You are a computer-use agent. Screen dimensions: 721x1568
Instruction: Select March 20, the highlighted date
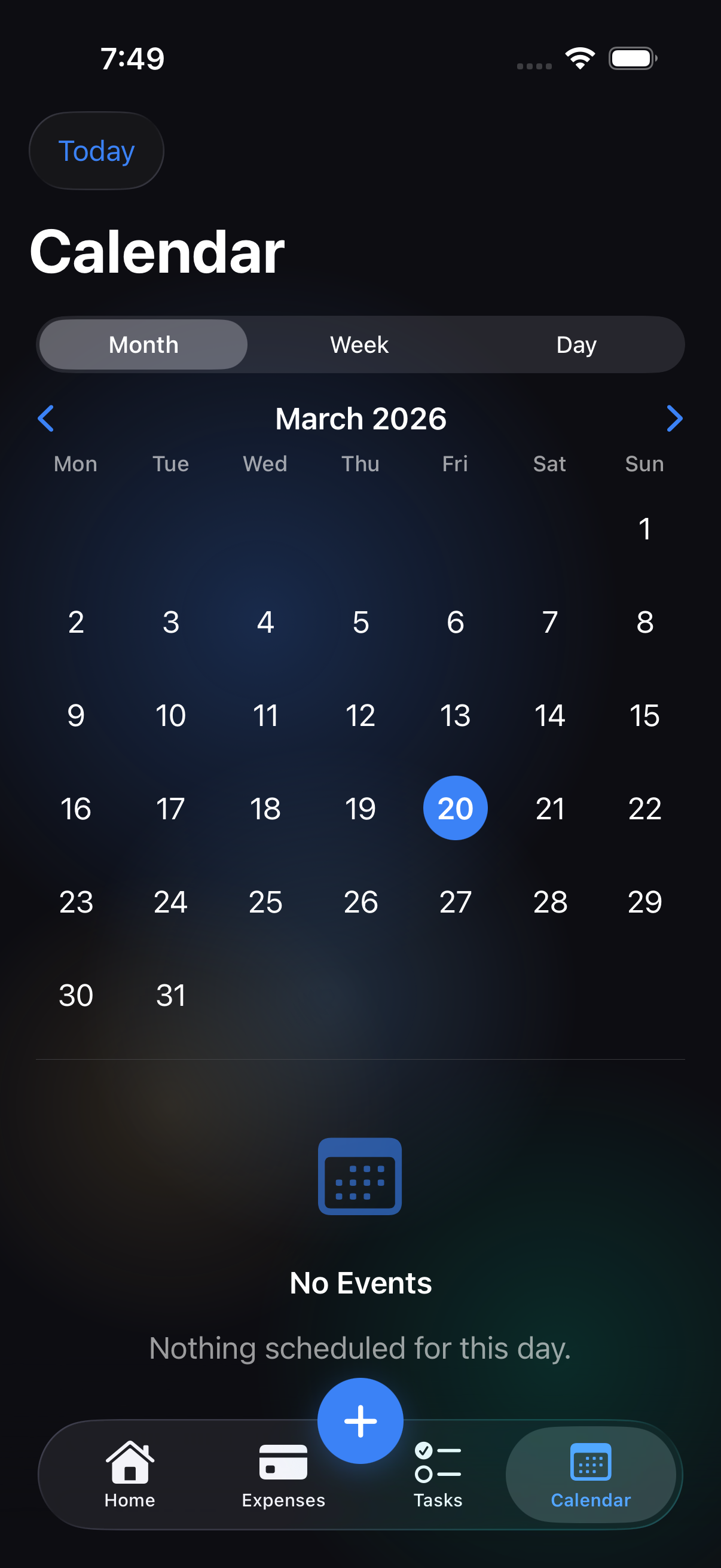455,808
